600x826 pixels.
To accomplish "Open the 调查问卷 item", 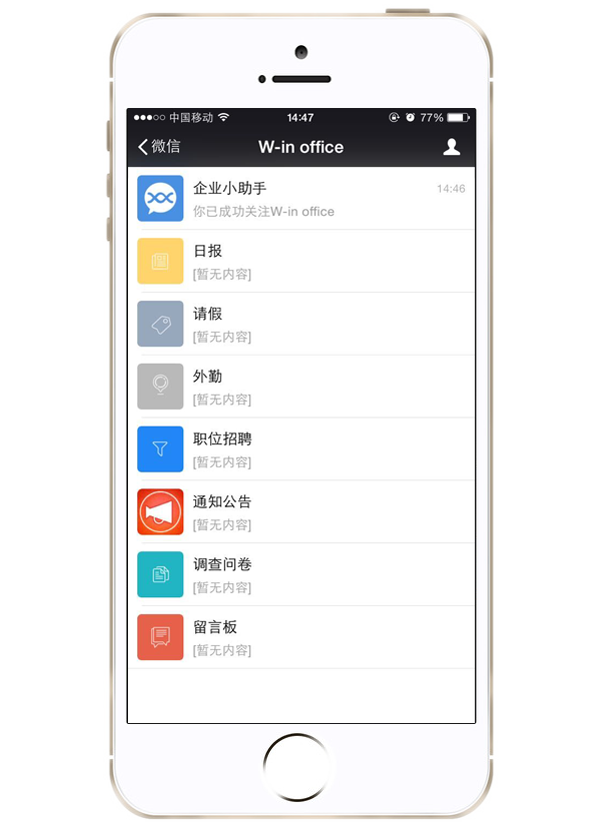I will [300, 575].
